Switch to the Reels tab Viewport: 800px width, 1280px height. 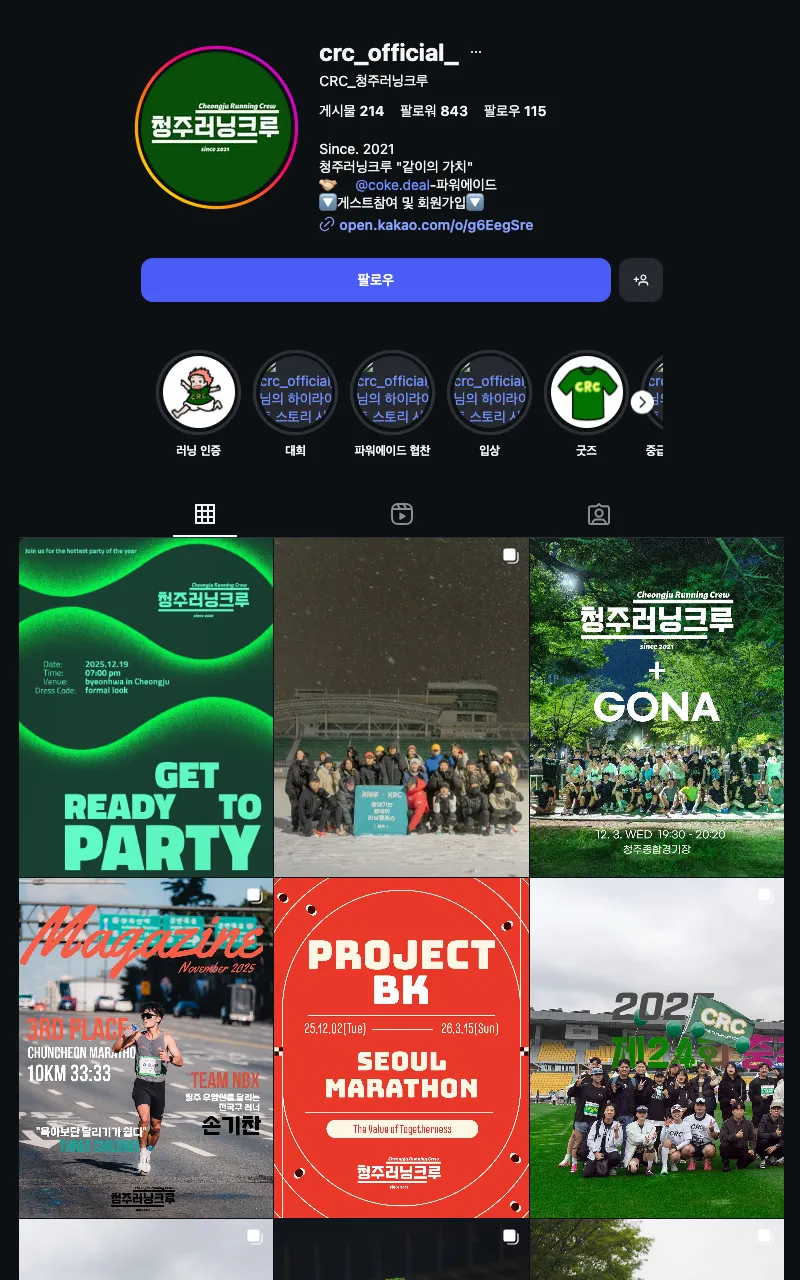tap(402, 514)
